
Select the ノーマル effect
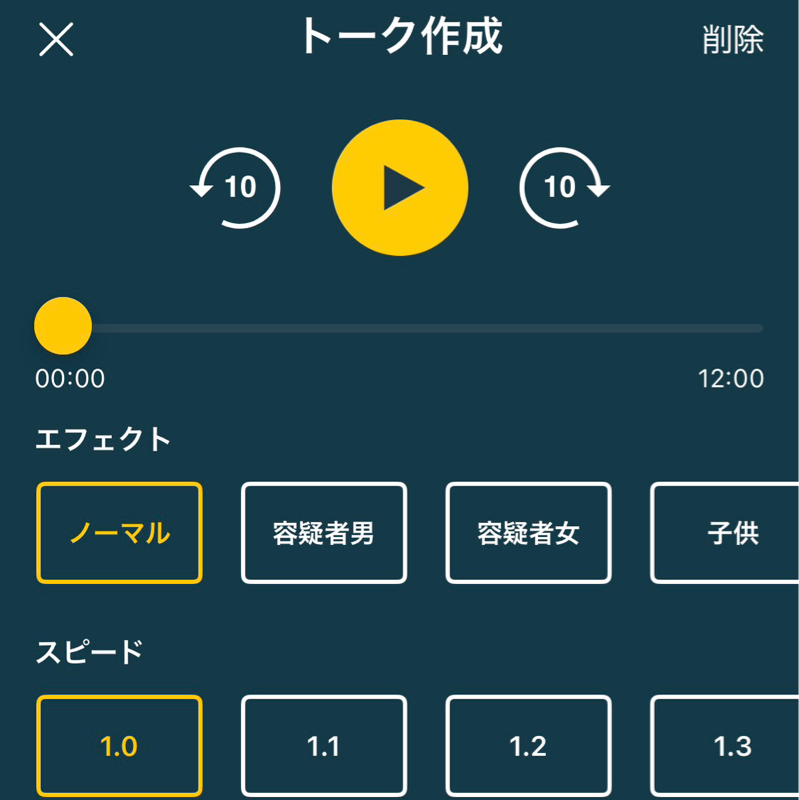point(119,533)
